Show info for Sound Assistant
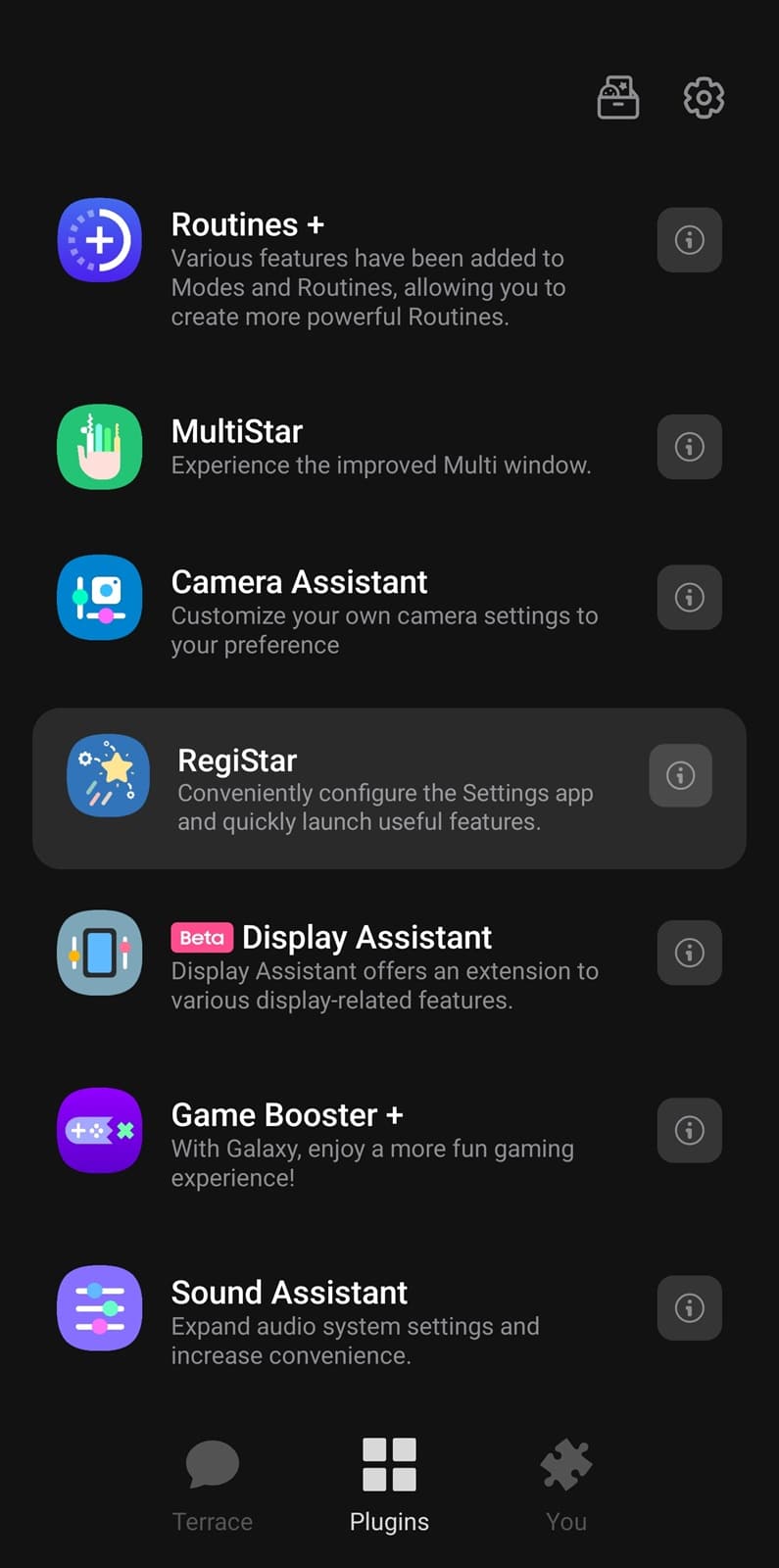Viewport: 779px width, 1568px height. point(689,1307)
